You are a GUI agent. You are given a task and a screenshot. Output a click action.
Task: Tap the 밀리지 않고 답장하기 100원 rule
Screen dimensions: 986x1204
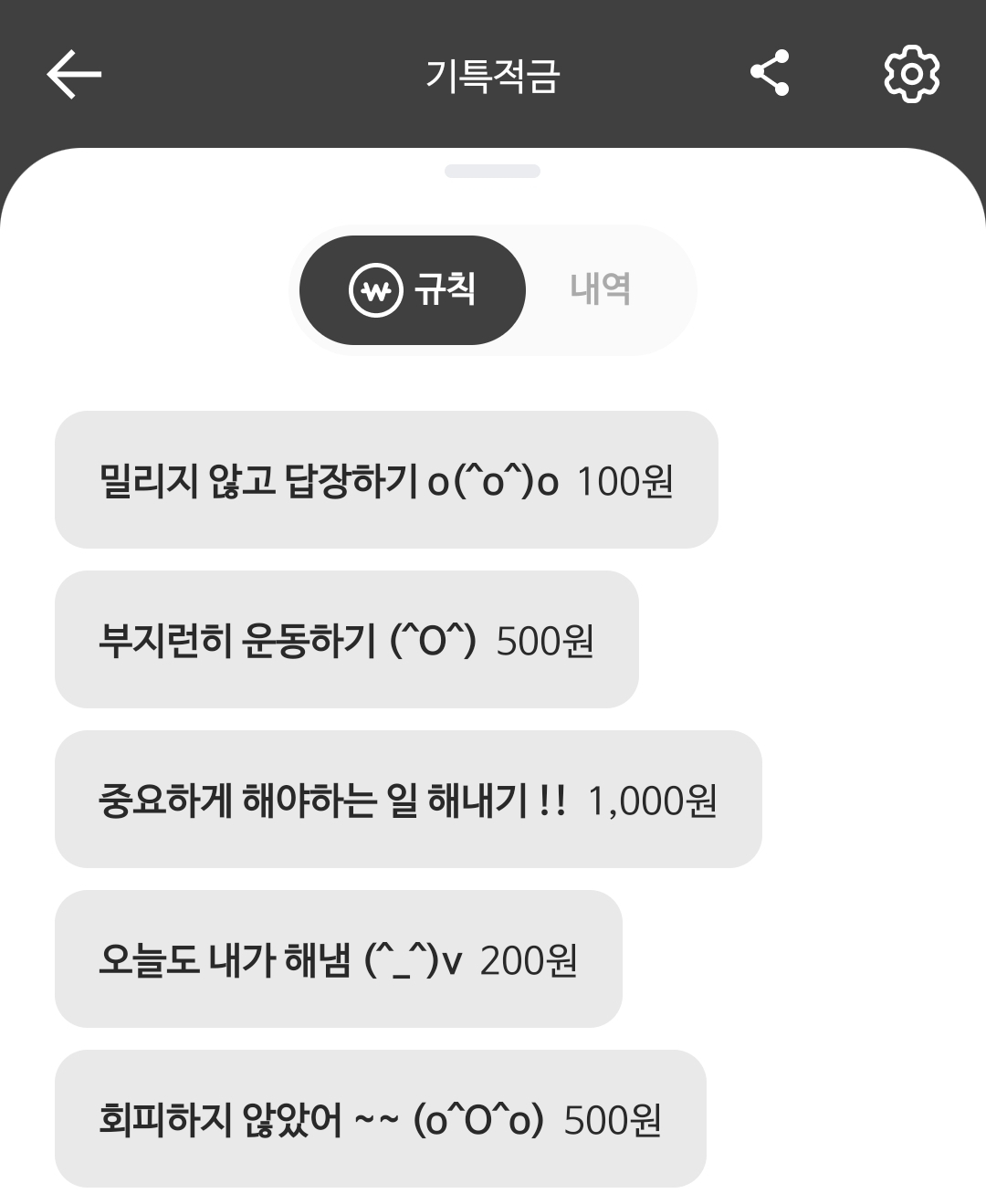tap(386, 480)
